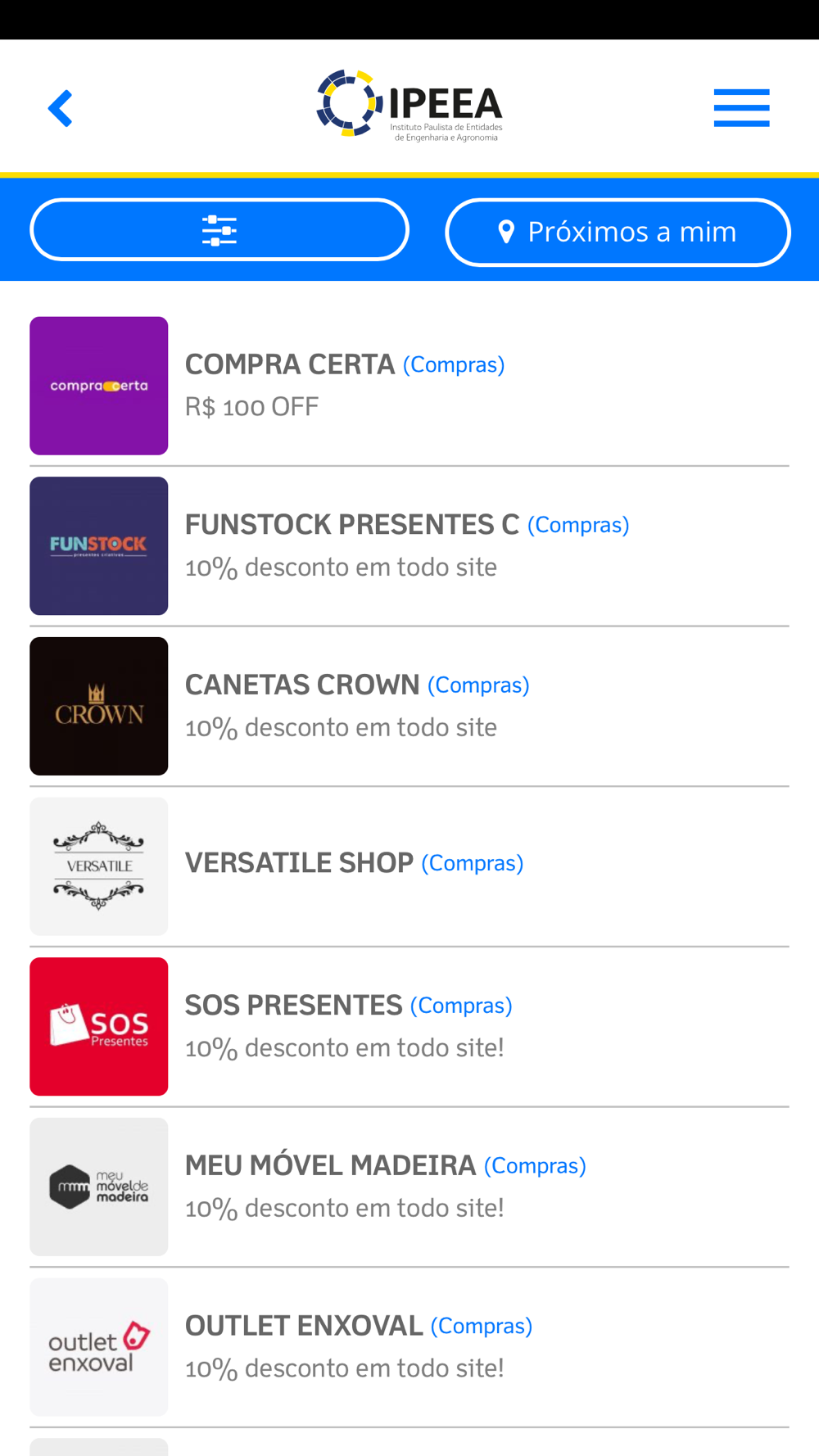Screen dimensions: 819x1456
Task: Open Funstock Presentes discount
Action: [x=409, y=546]
